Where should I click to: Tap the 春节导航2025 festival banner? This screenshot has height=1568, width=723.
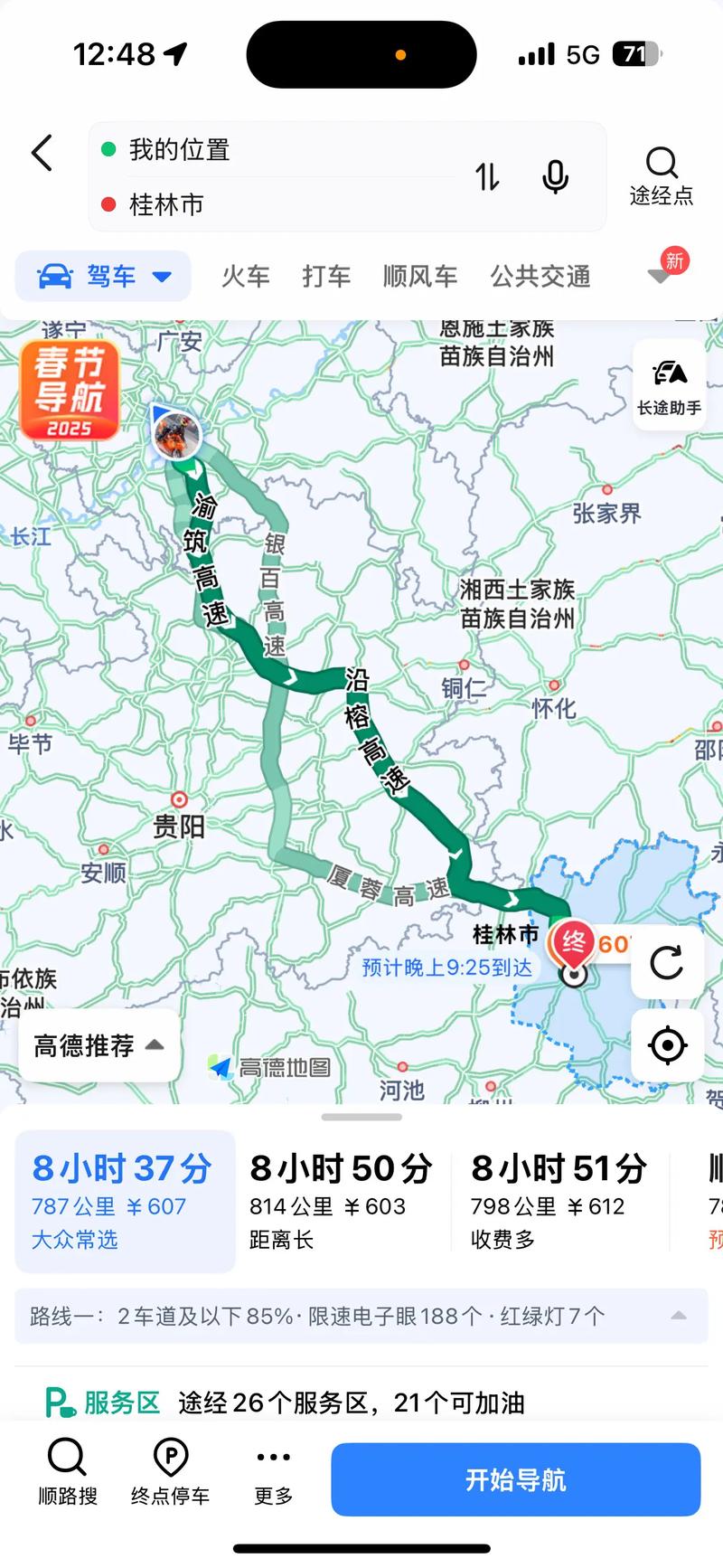[70, 391]
